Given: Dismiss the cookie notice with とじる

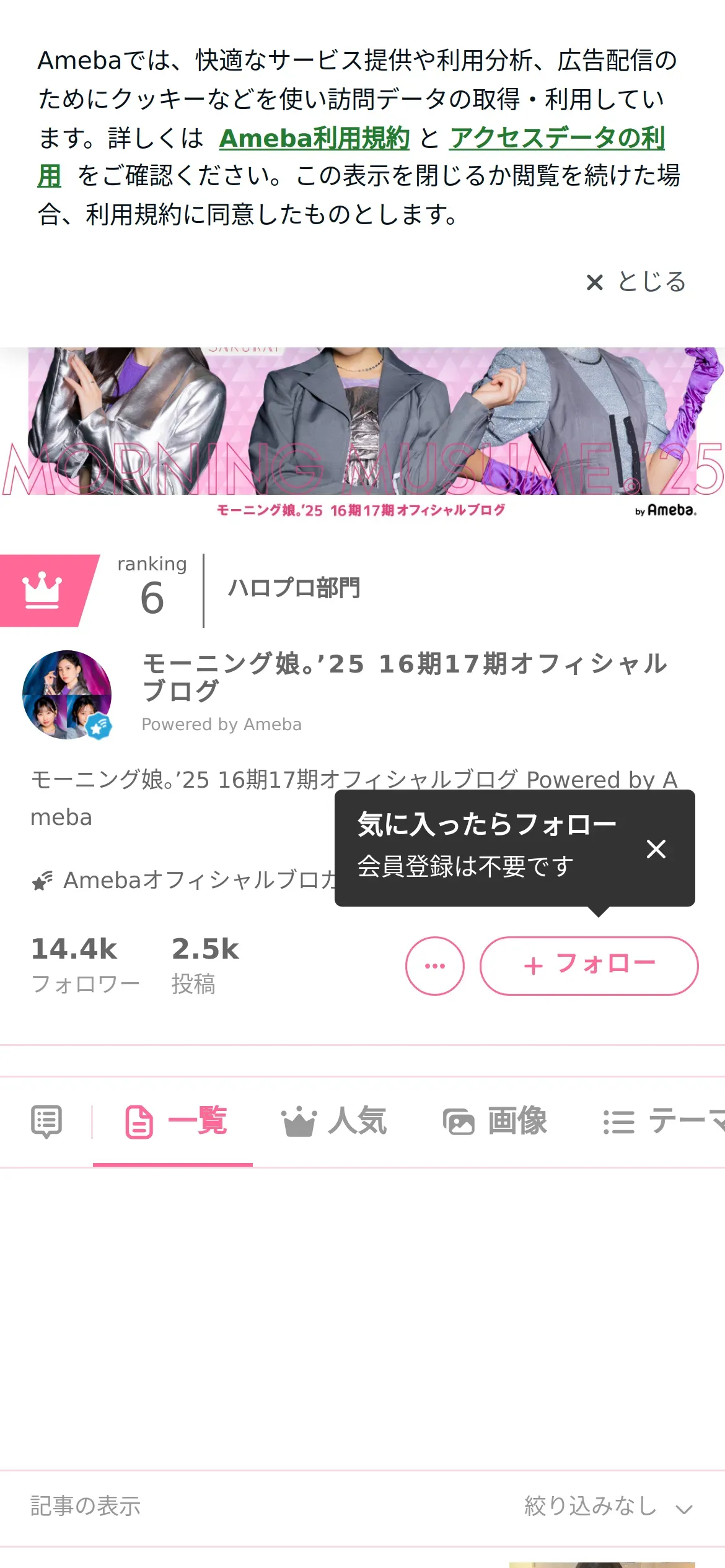Looking at the screenshot, I should point(636,282).
